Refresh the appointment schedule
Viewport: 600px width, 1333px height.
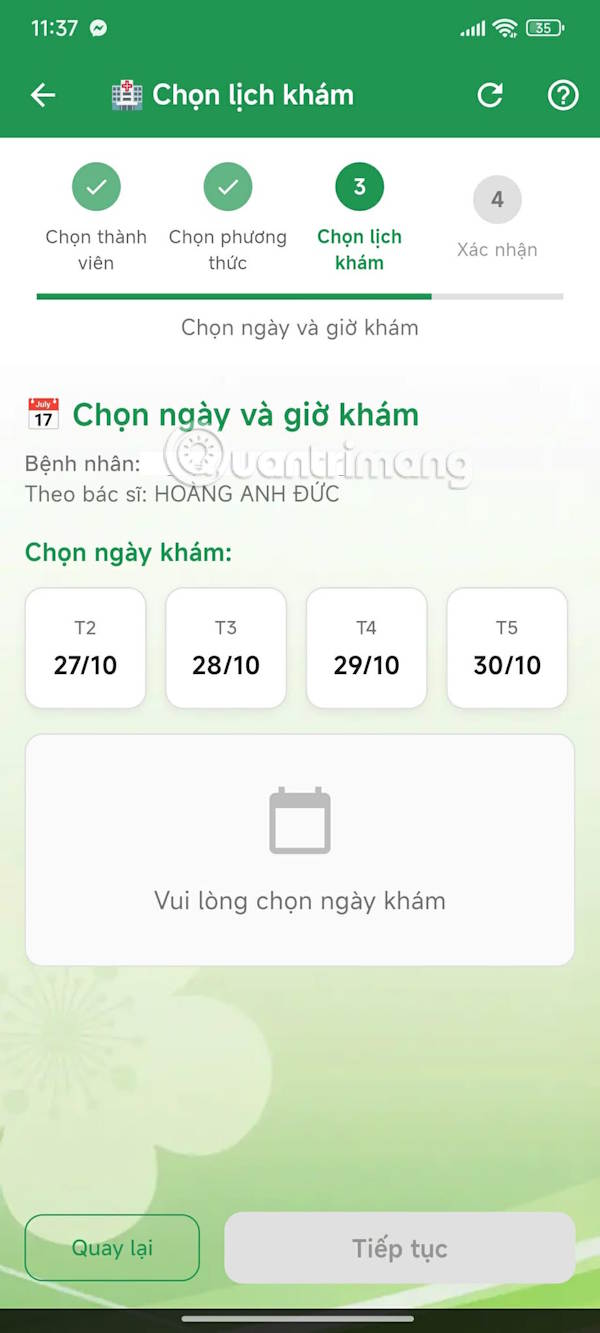pyautogui.click(x=490, y=95)
